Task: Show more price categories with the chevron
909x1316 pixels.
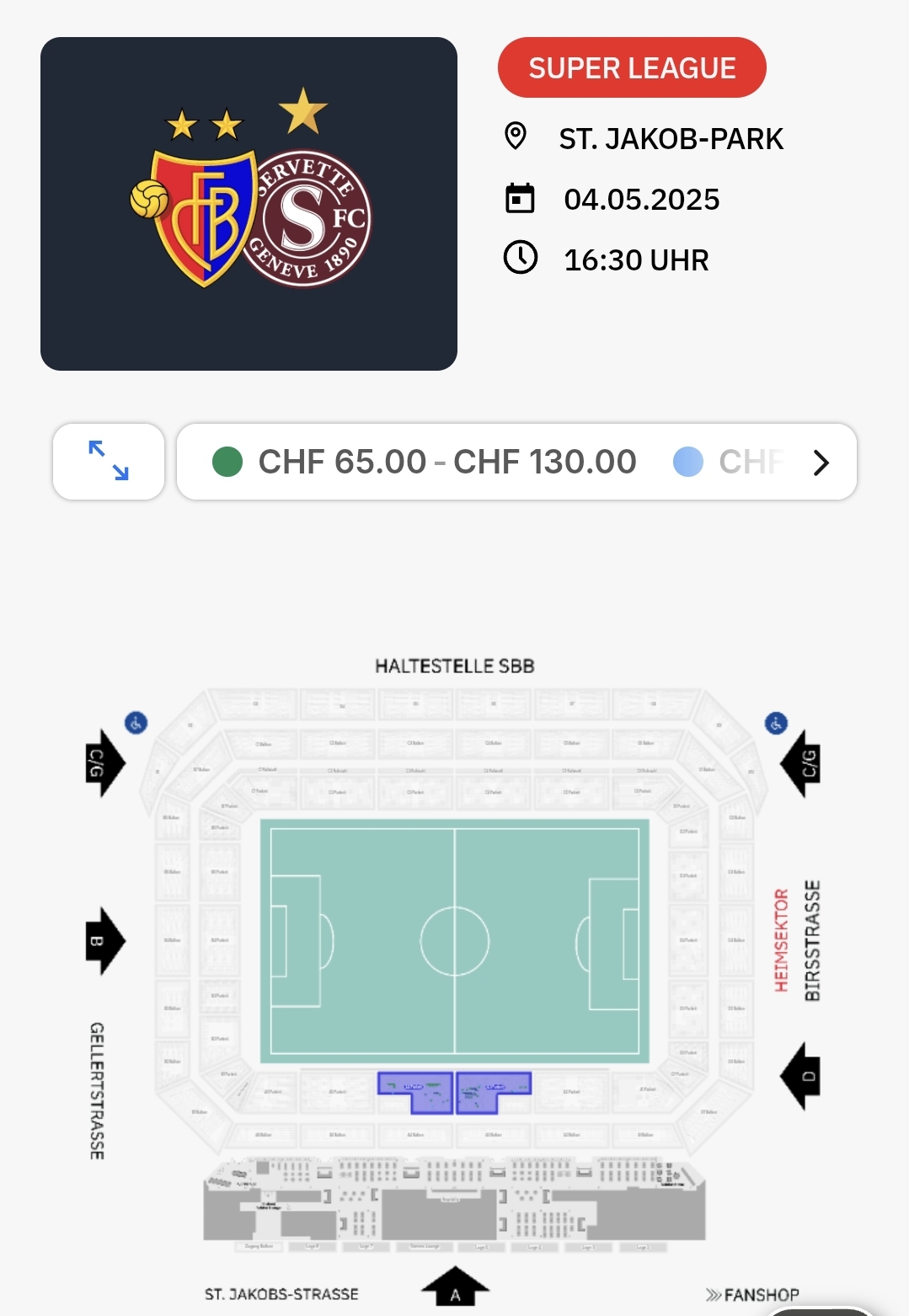Action: click(821, 463)
